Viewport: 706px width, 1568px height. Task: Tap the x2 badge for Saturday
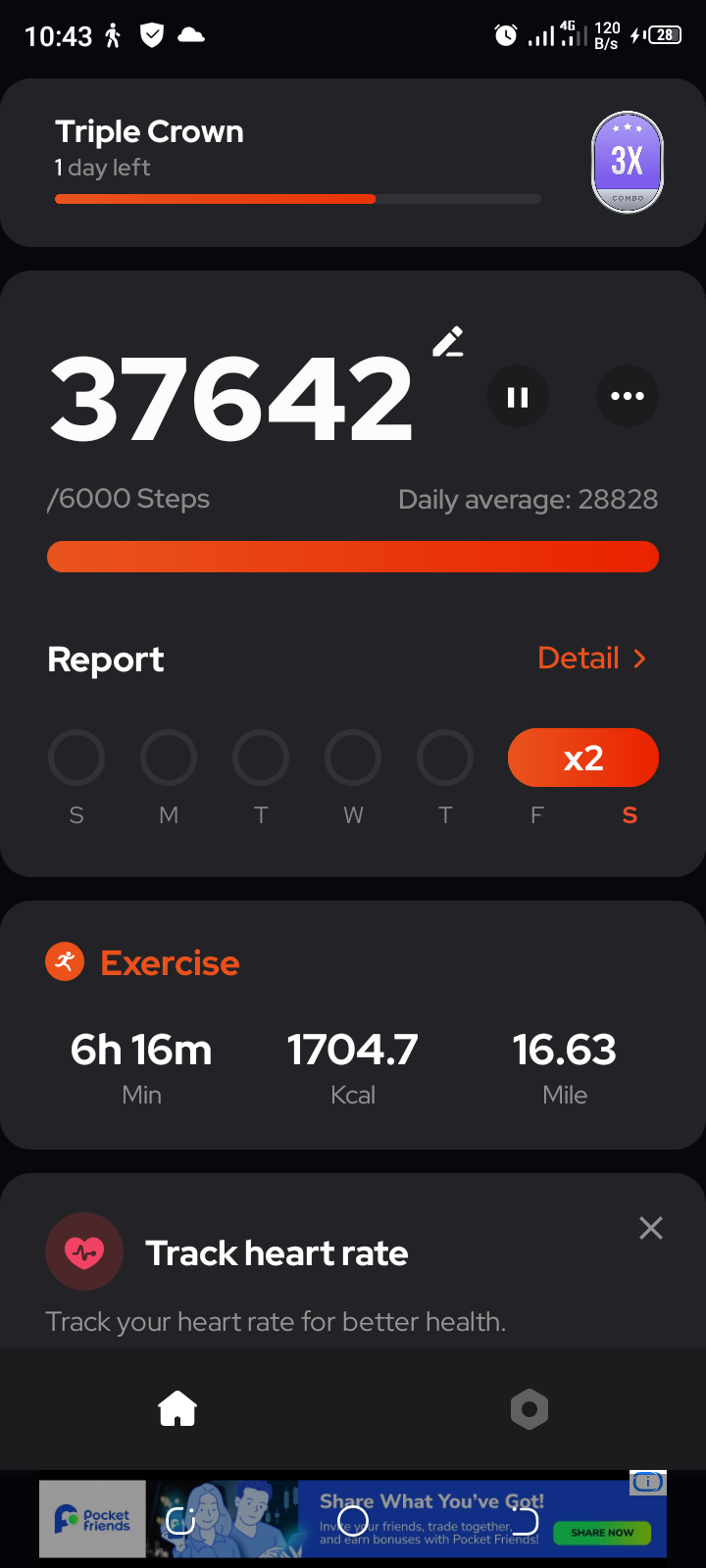point(582,758)
